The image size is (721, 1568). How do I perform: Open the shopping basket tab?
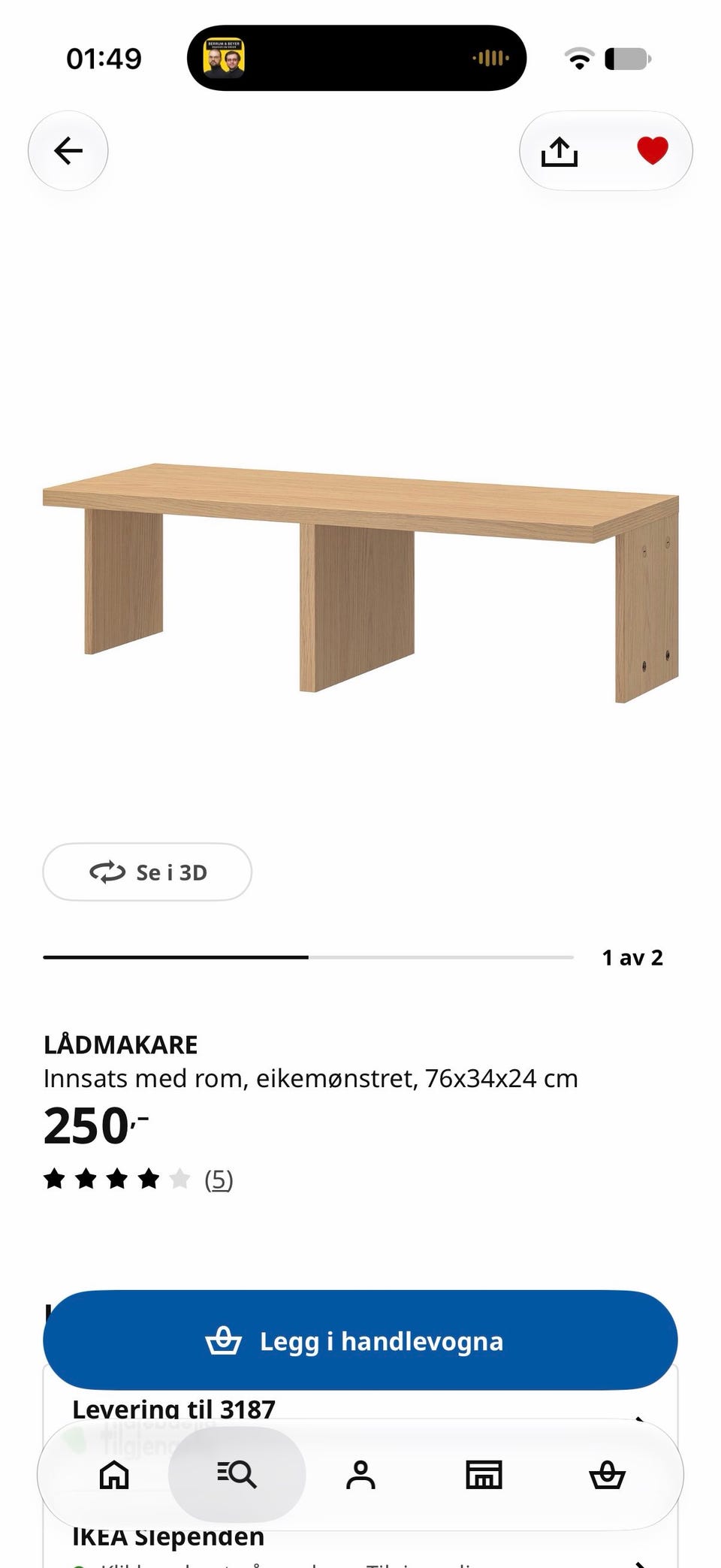point(607,1474)
